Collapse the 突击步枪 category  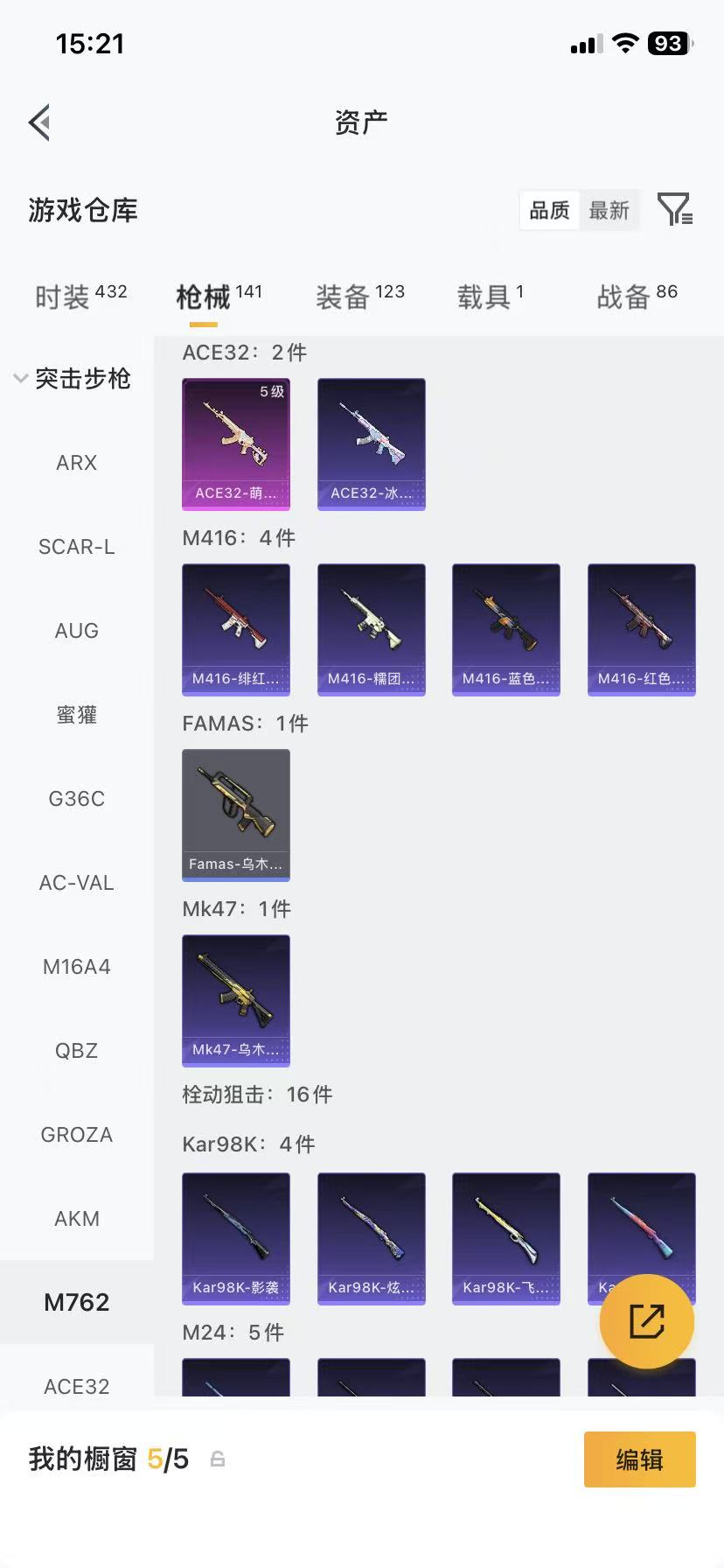click(x=73, y=379)
